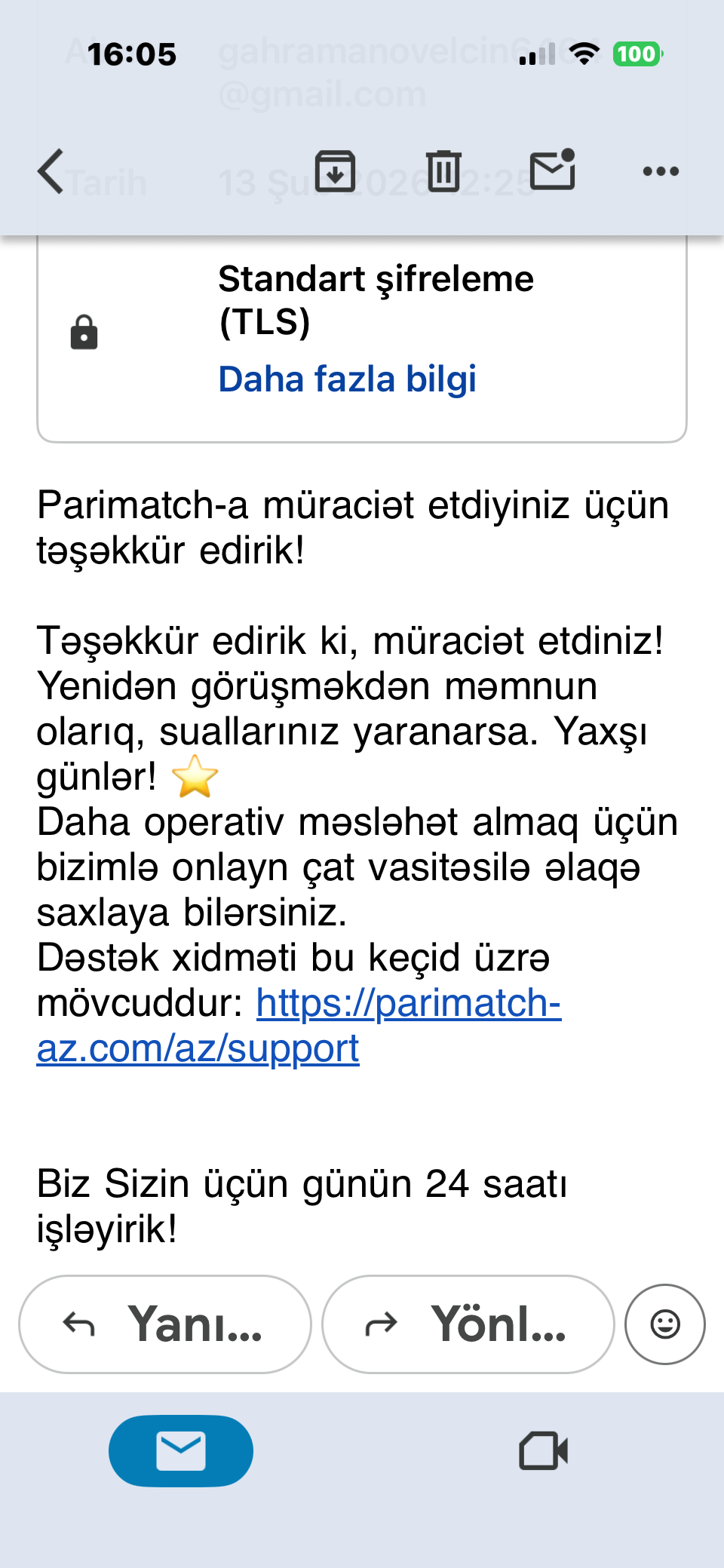Archive this email

pos(335,171)
